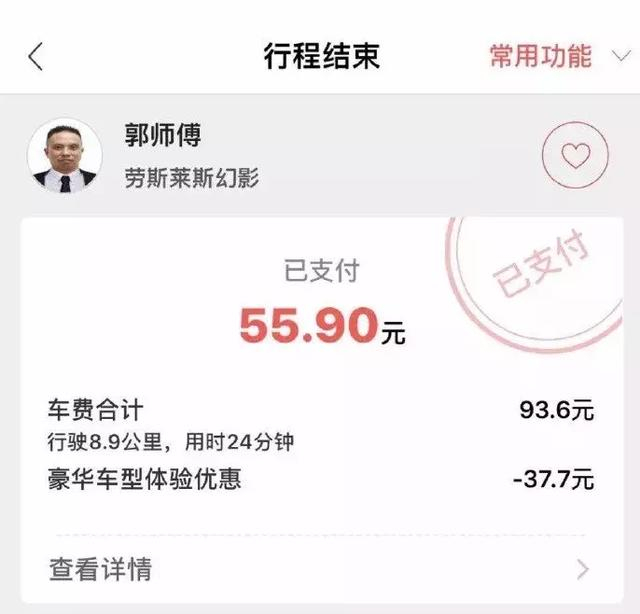
Task: View 郭师傅's driver profile photo
Action: (65, 156)
